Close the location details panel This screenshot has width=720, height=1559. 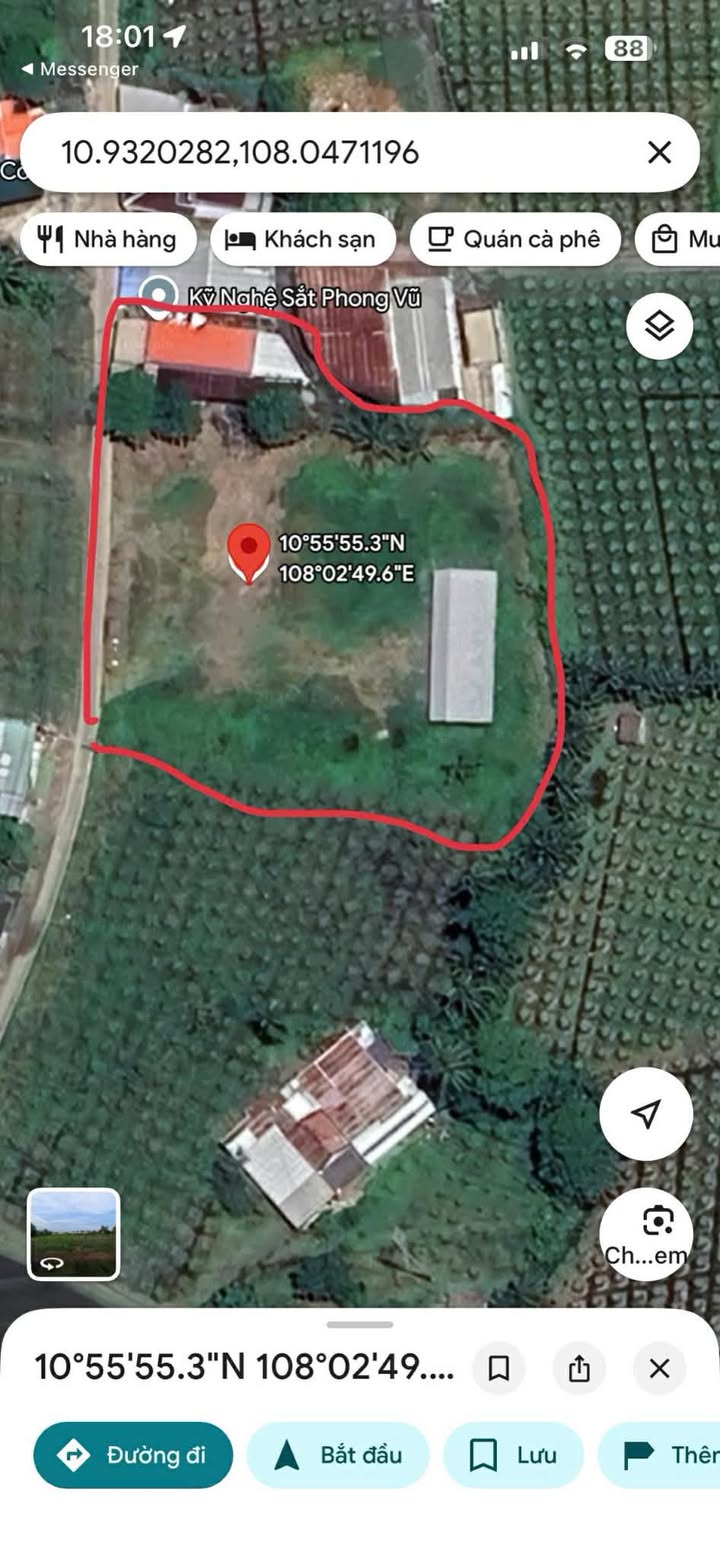659,1368
